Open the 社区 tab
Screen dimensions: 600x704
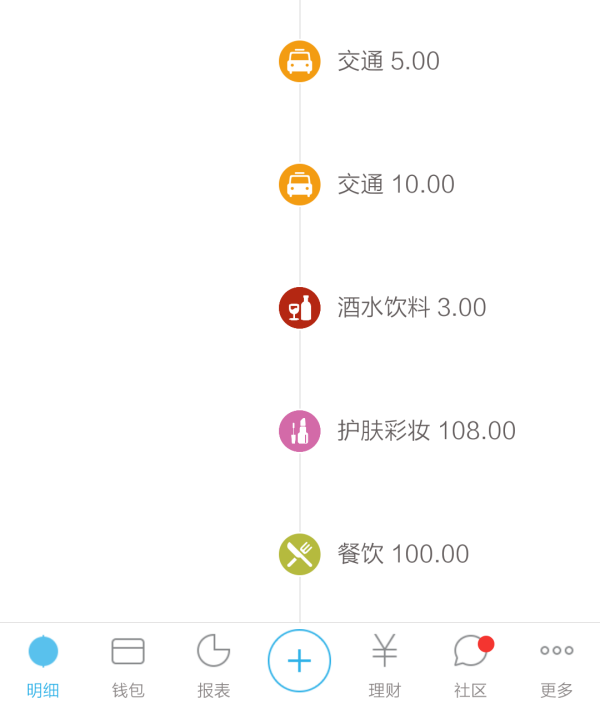tap(470, 665)
